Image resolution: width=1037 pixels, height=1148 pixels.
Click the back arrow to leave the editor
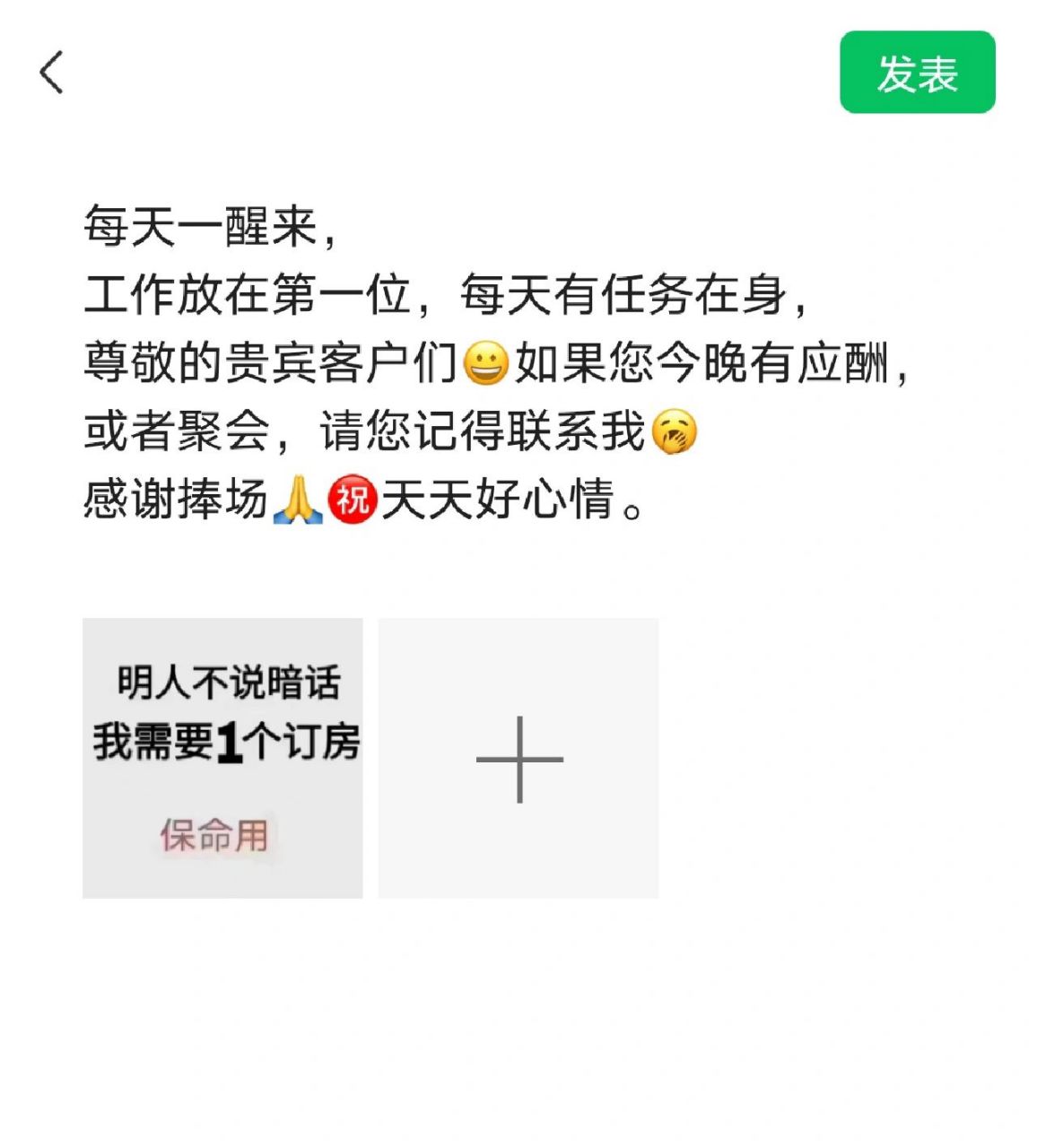[x=50, y=72]
